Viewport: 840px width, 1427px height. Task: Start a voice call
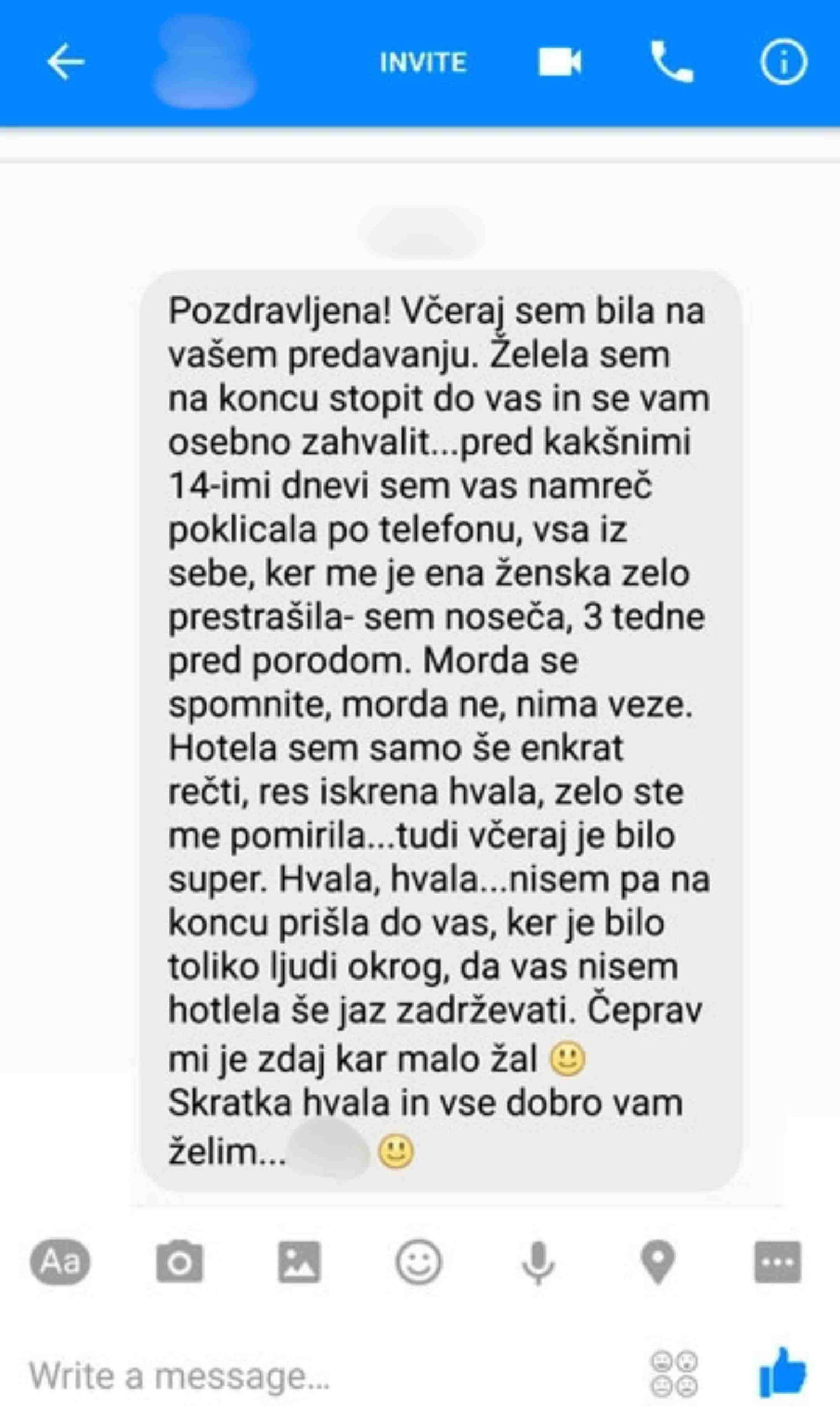[671, 62]
